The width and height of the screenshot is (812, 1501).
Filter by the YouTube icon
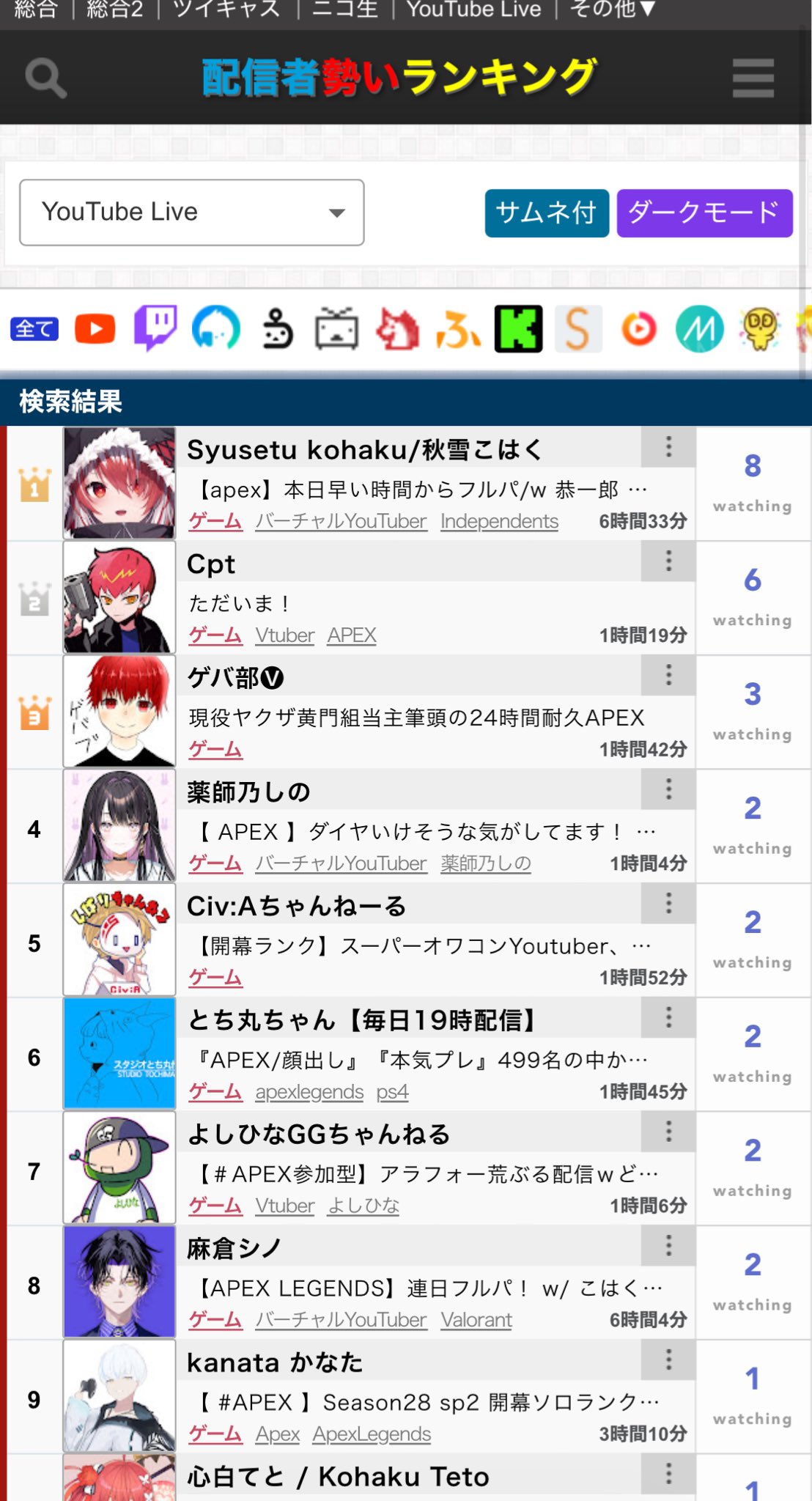pos(95,329)
